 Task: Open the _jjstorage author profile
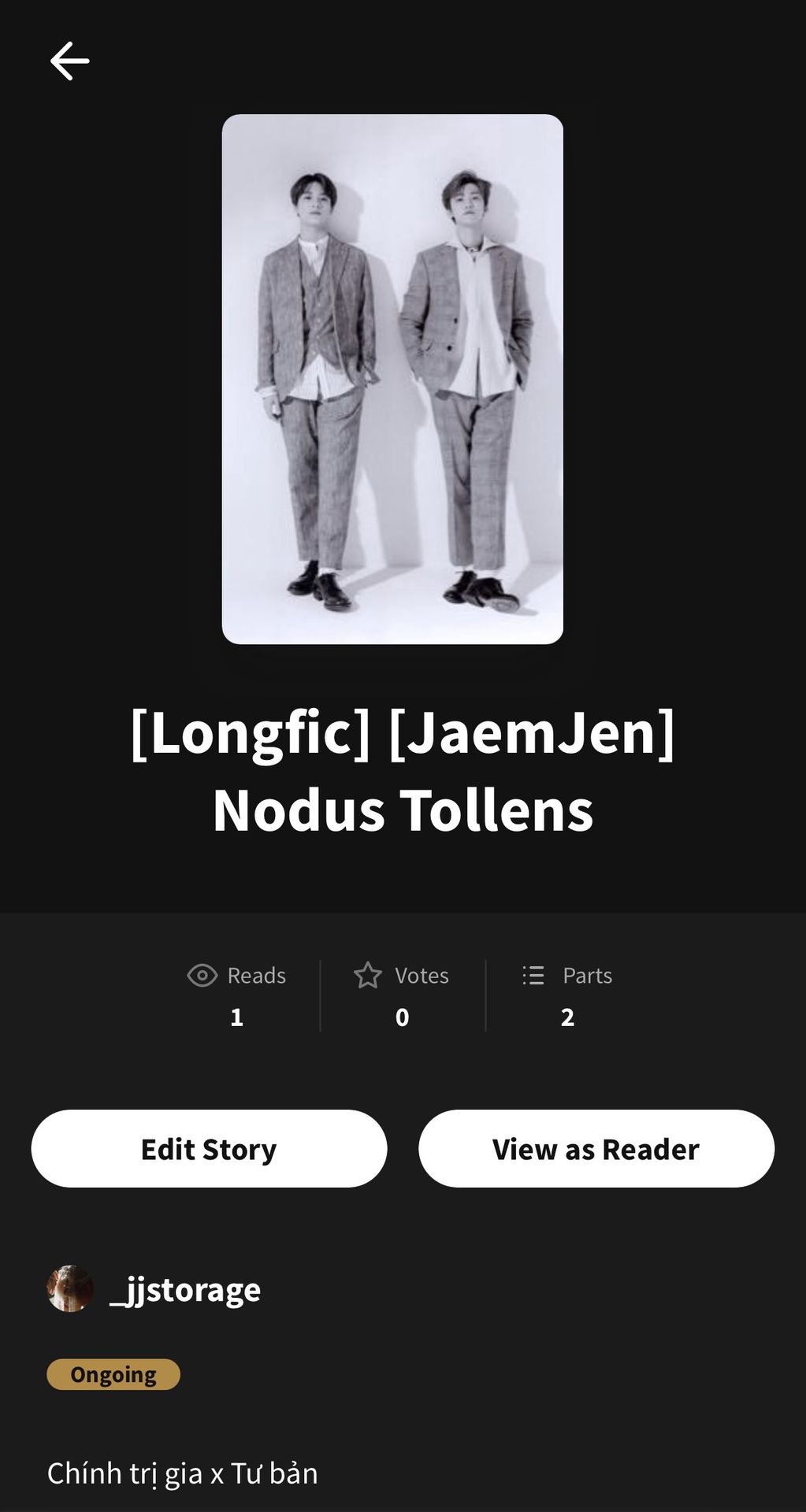184,1289
